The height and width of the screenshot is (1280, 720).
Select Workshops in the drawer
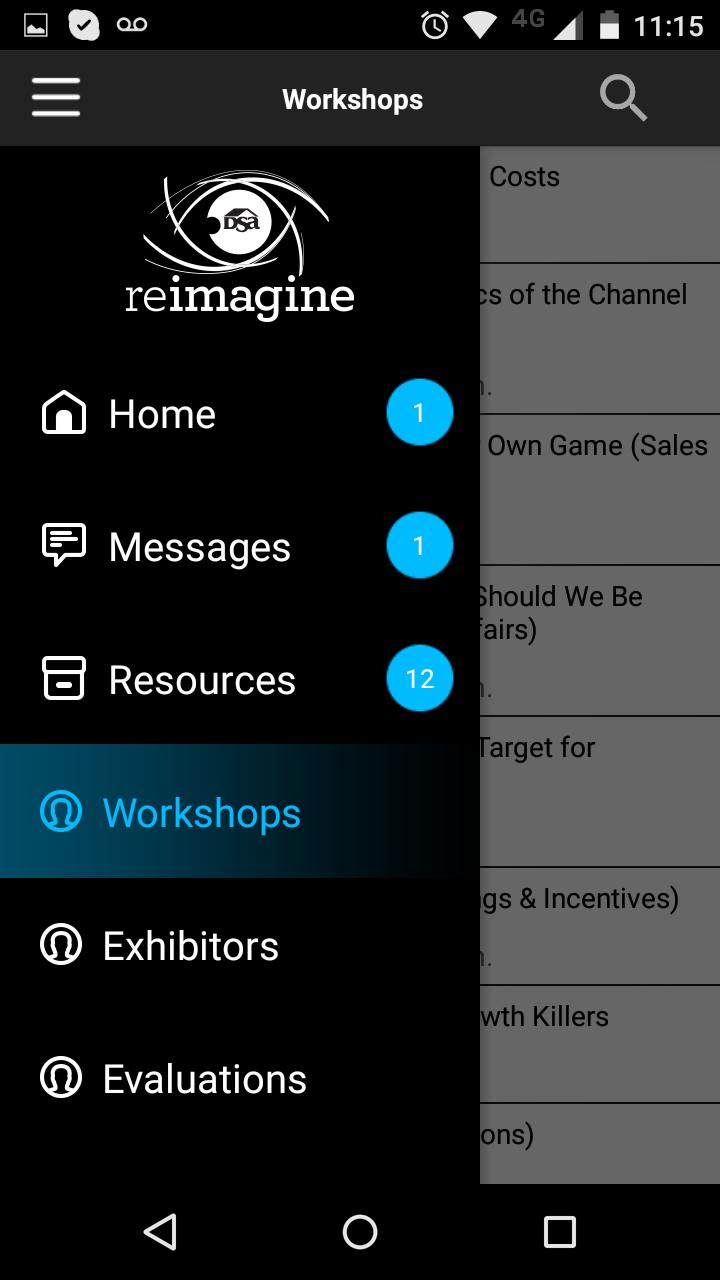click(x=201, y=813)
